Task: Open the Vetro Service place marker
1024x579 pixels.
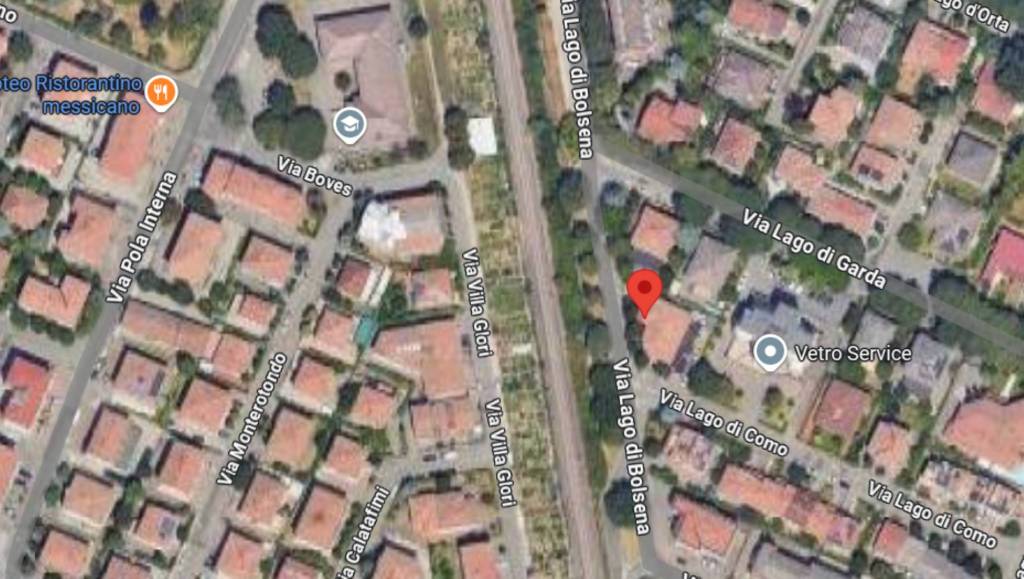Action: coord(769,352)
